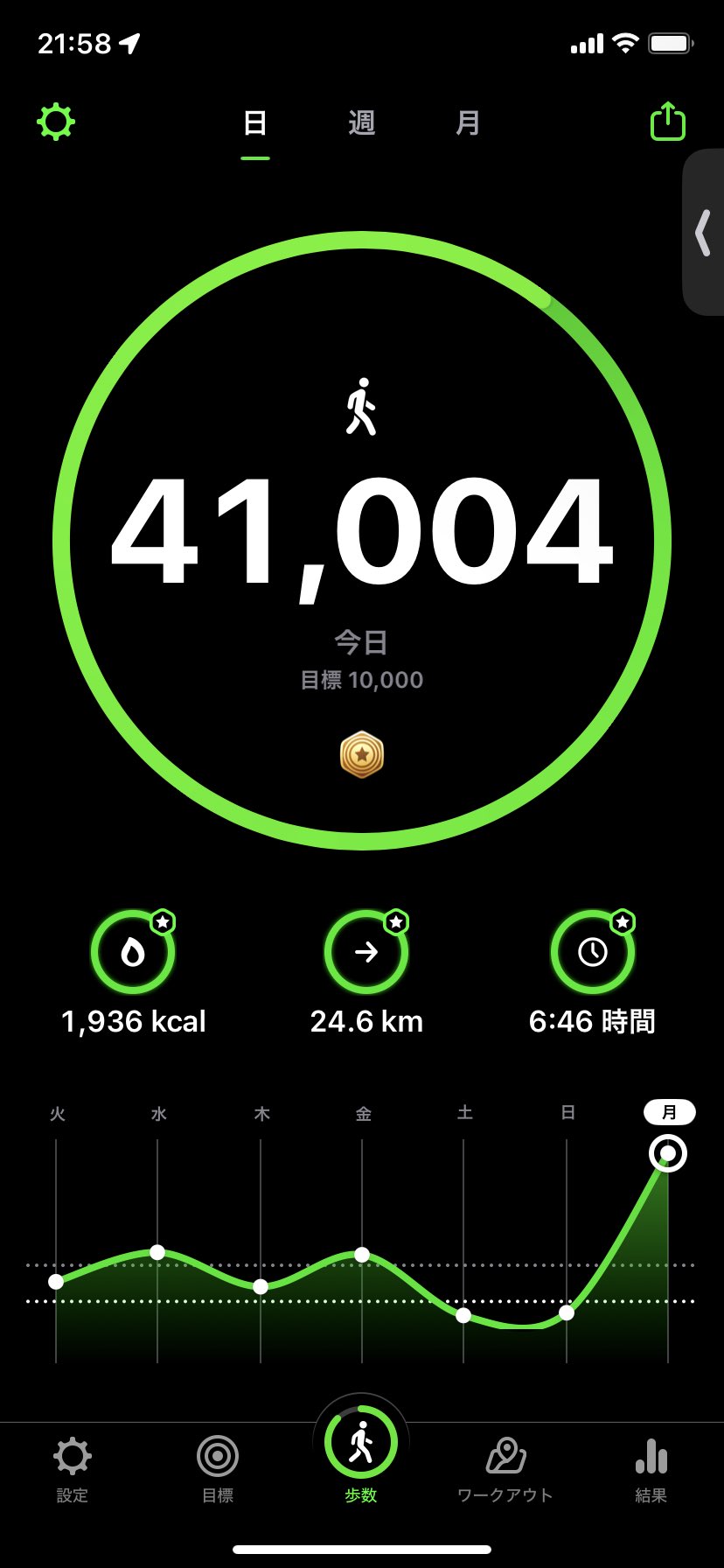Expand the side panel arrow handle
This screenshot has height=1568, width=724.
(x=703, y=233)
